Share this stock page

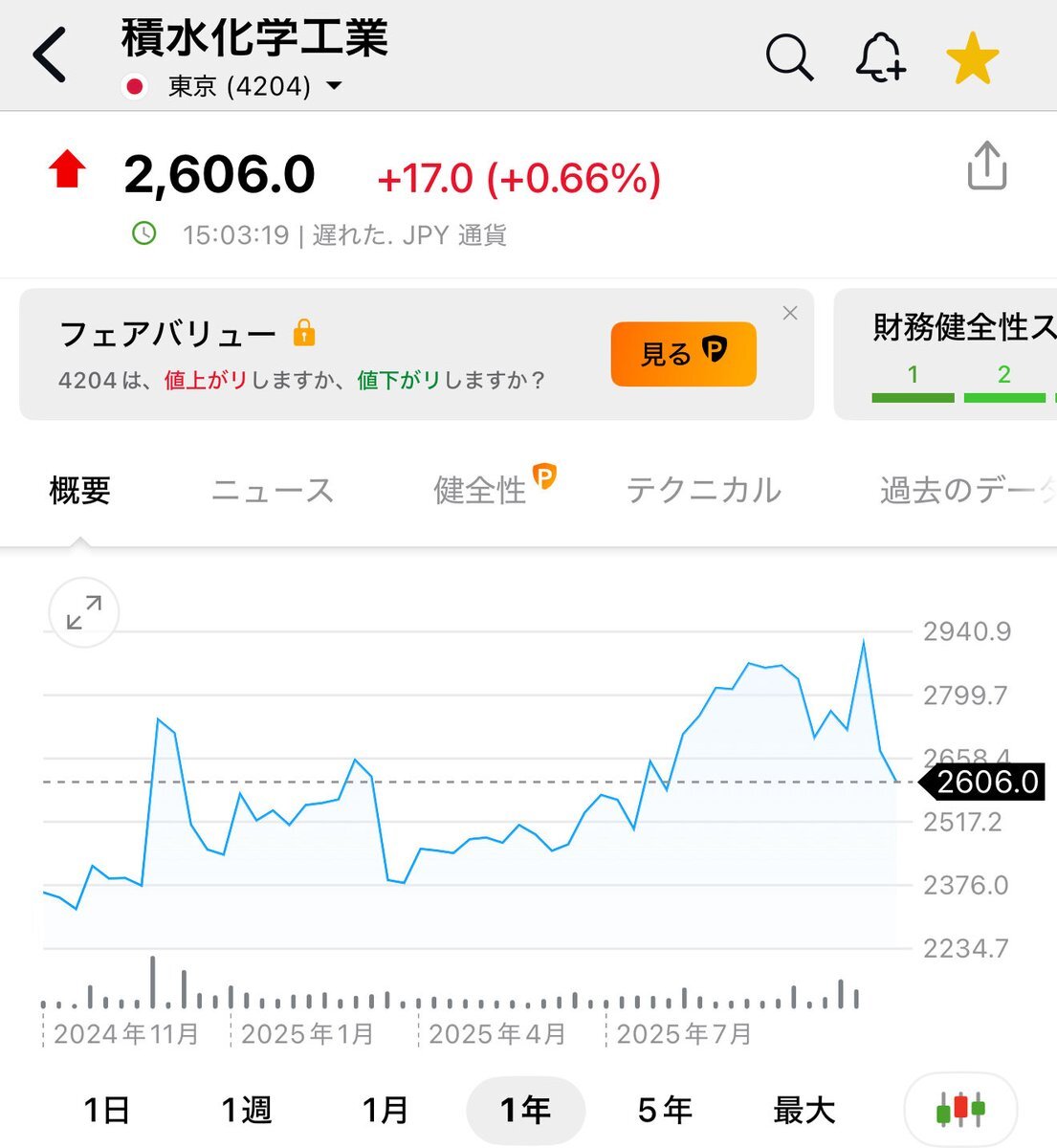(x=986, y=167)
